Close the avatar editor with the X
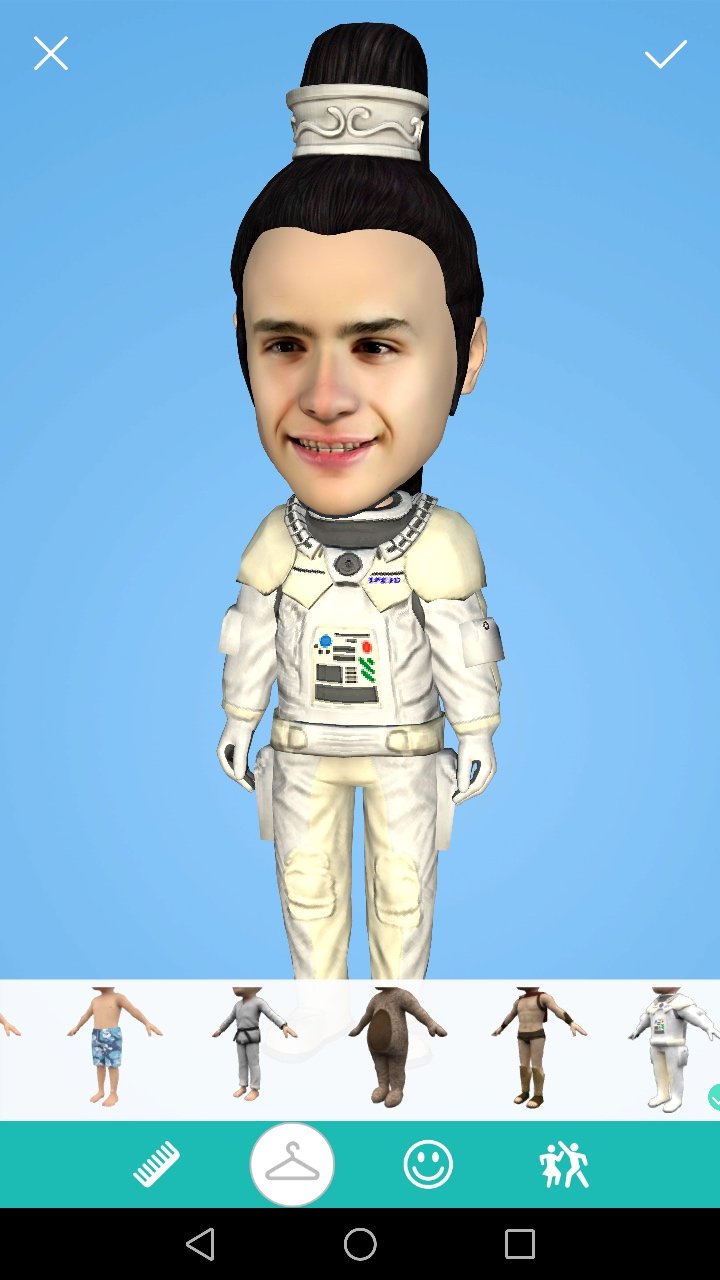Screen dimensions: 720x1280 tap(51, 54)
